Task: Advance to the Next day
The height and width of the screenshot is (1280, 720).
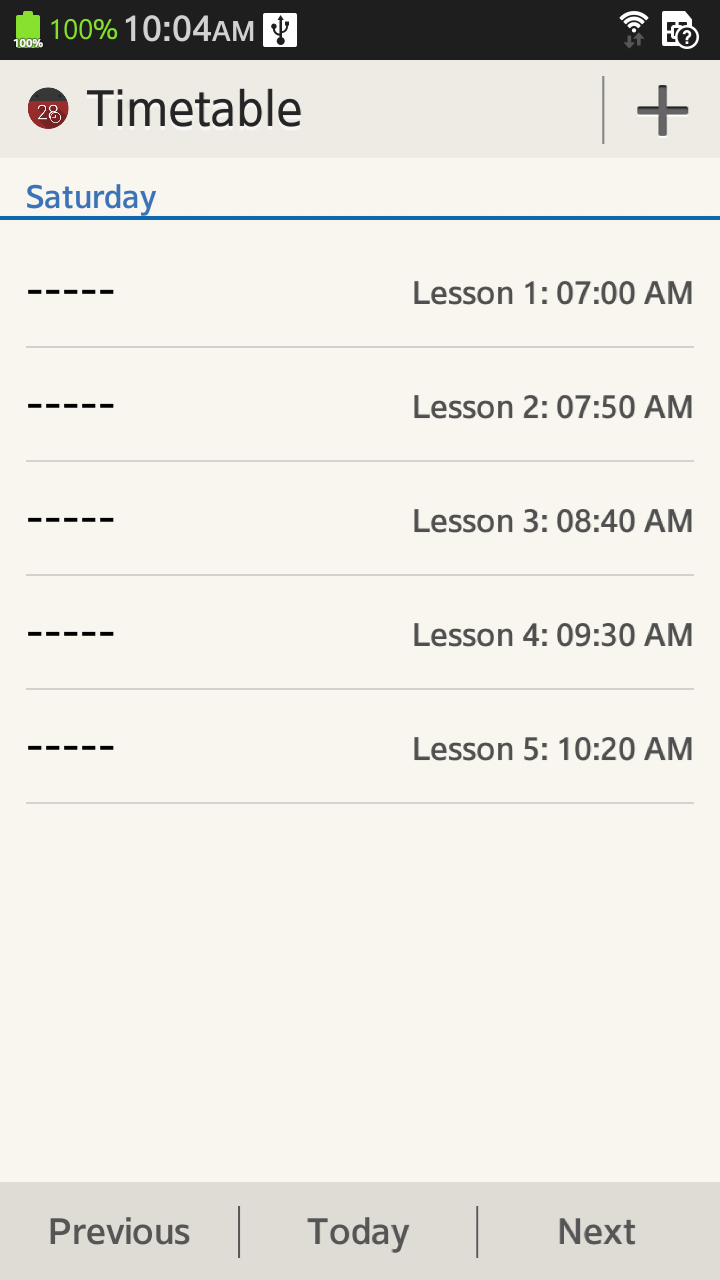Action: (x=596, y=1231)
